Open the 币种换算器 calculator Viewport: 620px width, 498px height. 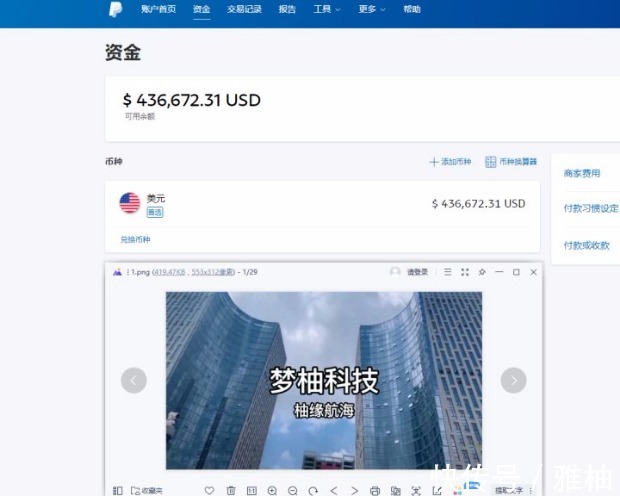pos(511,162)
